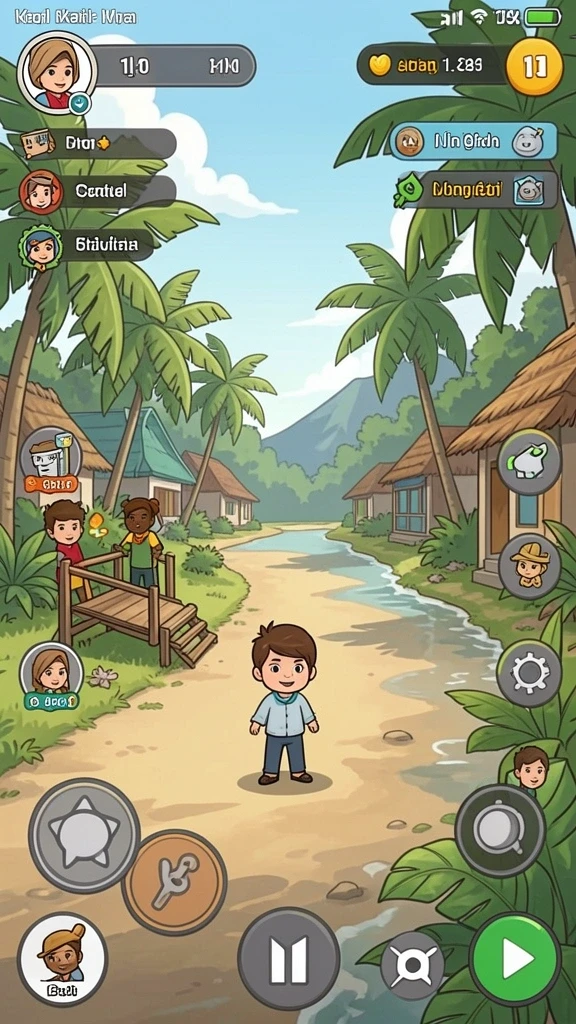Tap the gray star action button
576x1024 pixels.
(x=84, y=835)
